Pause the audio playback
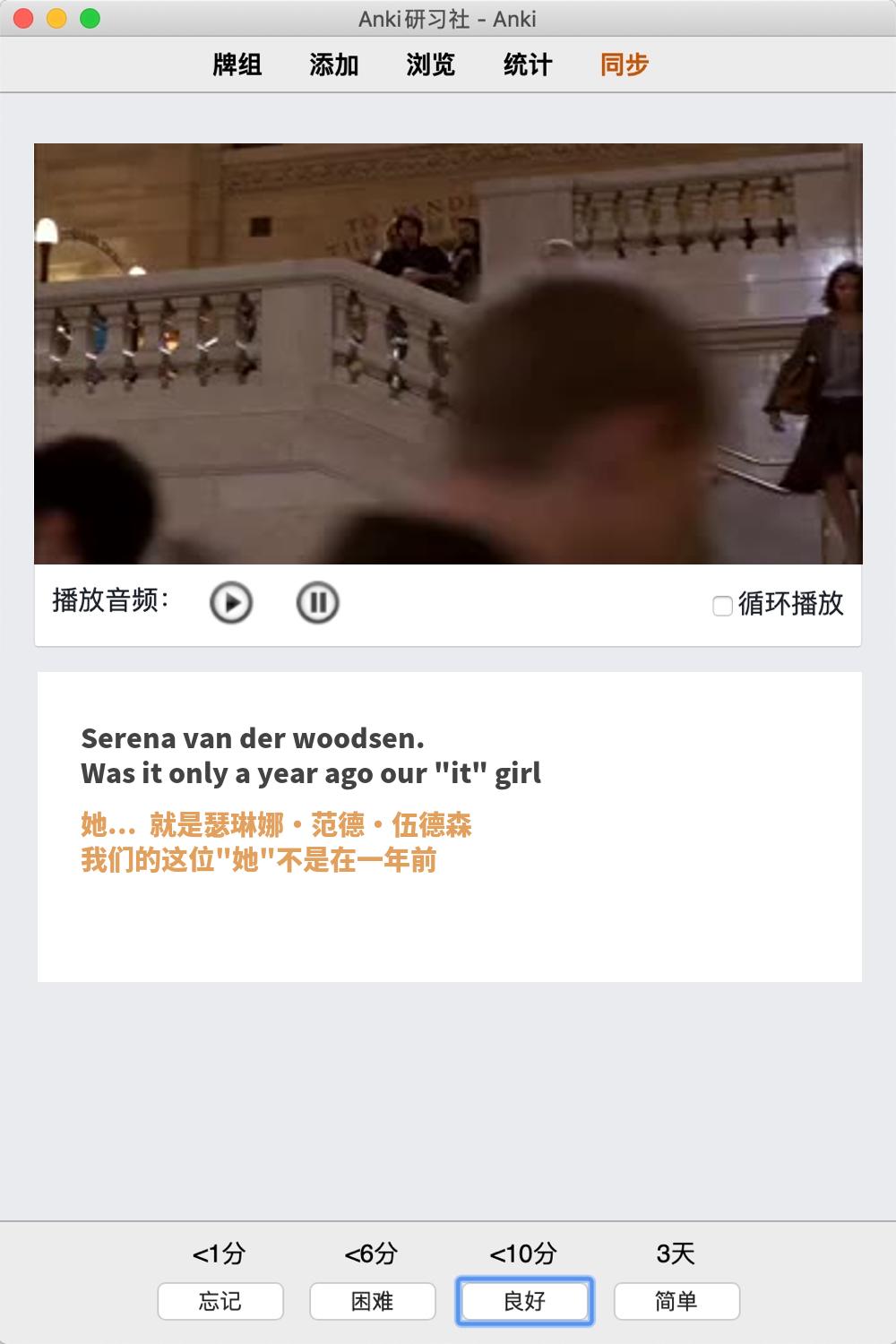 coord(317,603)
